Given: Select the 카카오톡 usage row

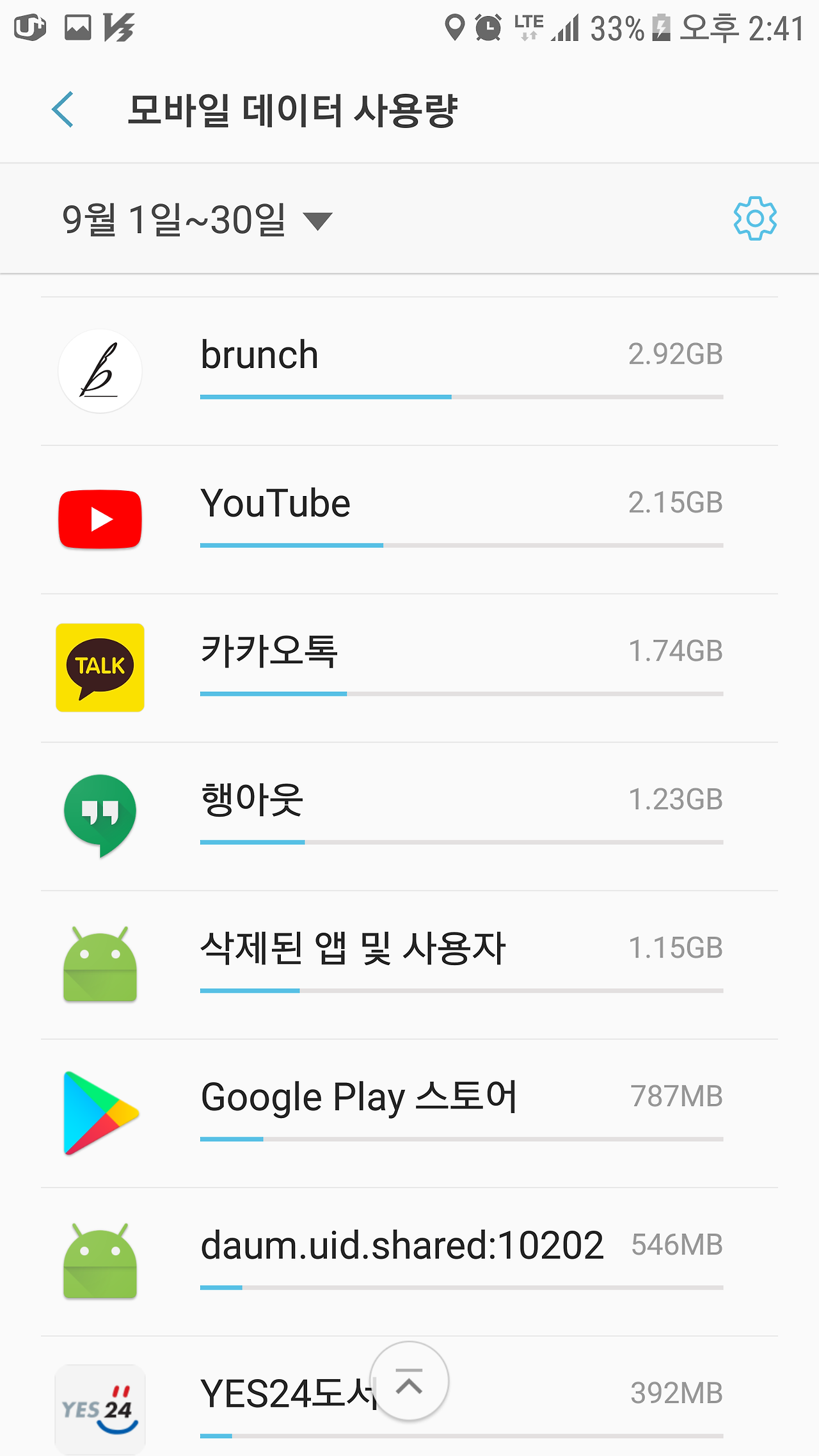Looking at the screenshot, I should [x=409, y=668].
